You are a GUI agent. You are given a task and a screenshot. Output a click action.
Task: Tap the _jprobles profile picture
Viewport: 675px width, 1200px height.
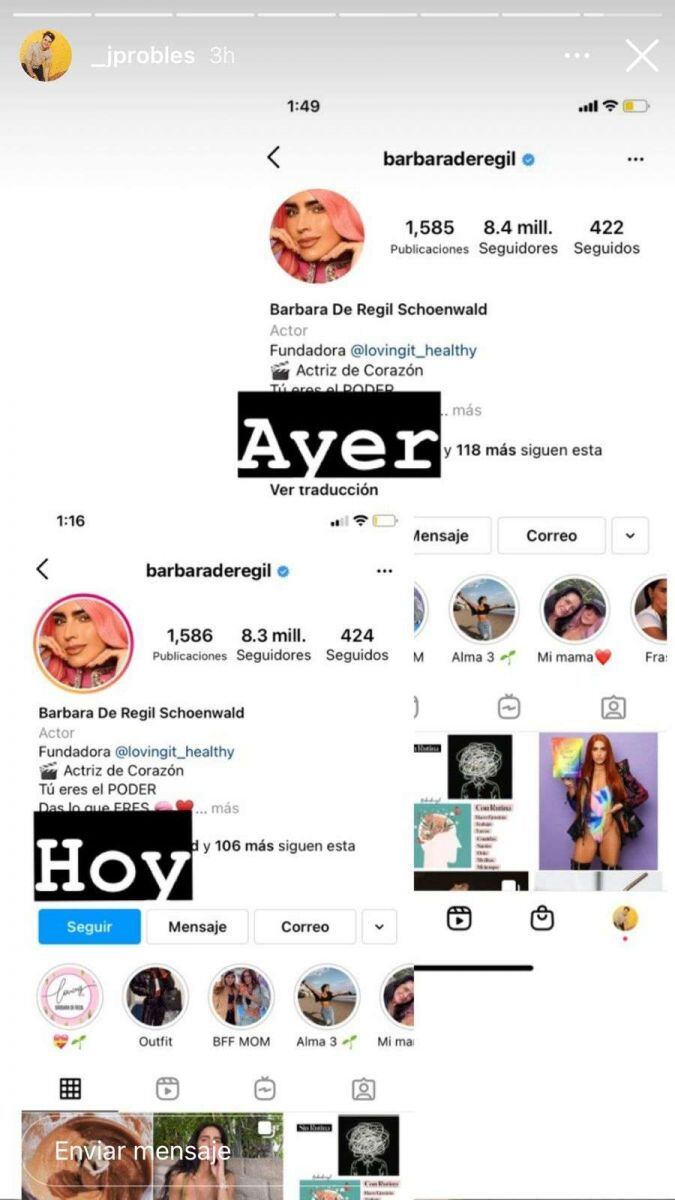46,56
